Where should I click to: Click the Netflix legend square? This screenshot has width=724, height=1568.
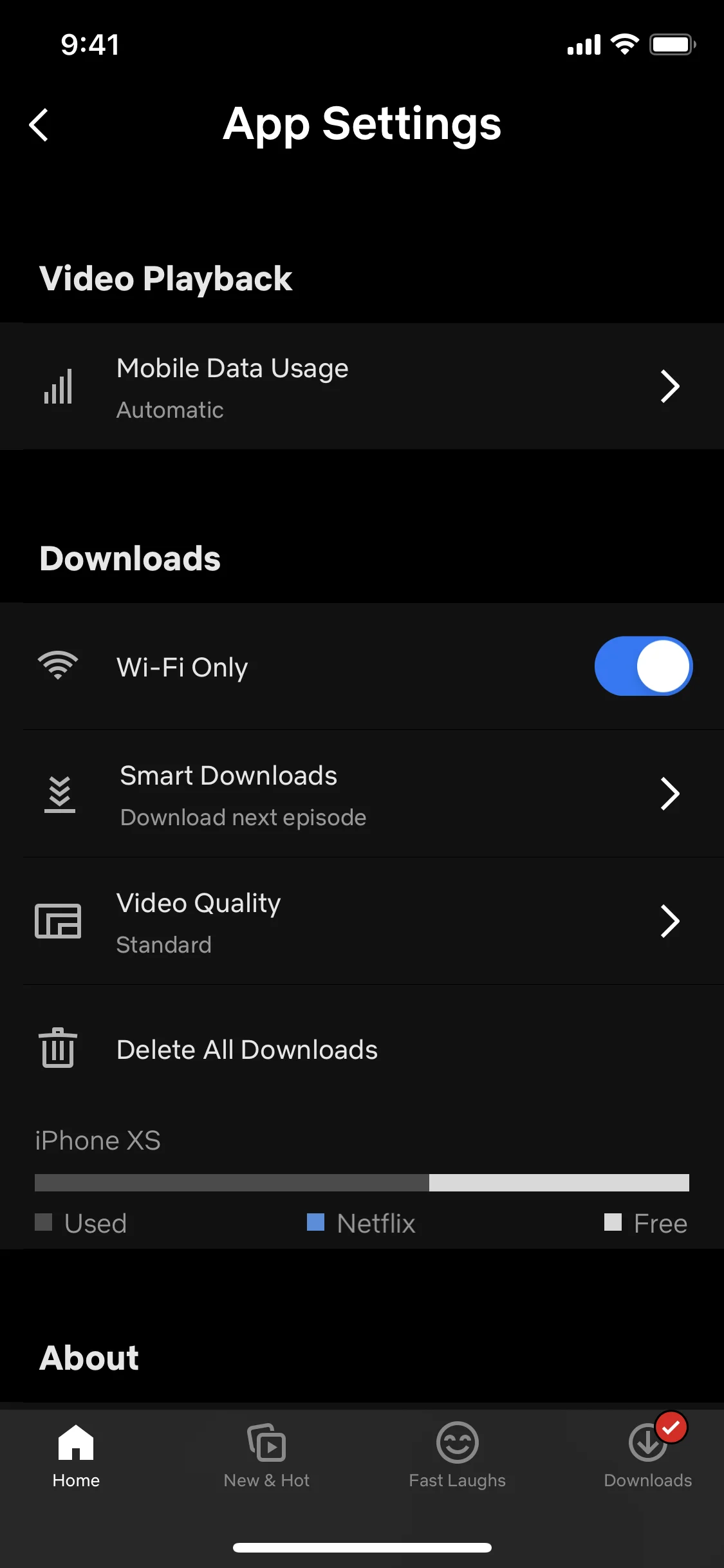coord(316,1222)
